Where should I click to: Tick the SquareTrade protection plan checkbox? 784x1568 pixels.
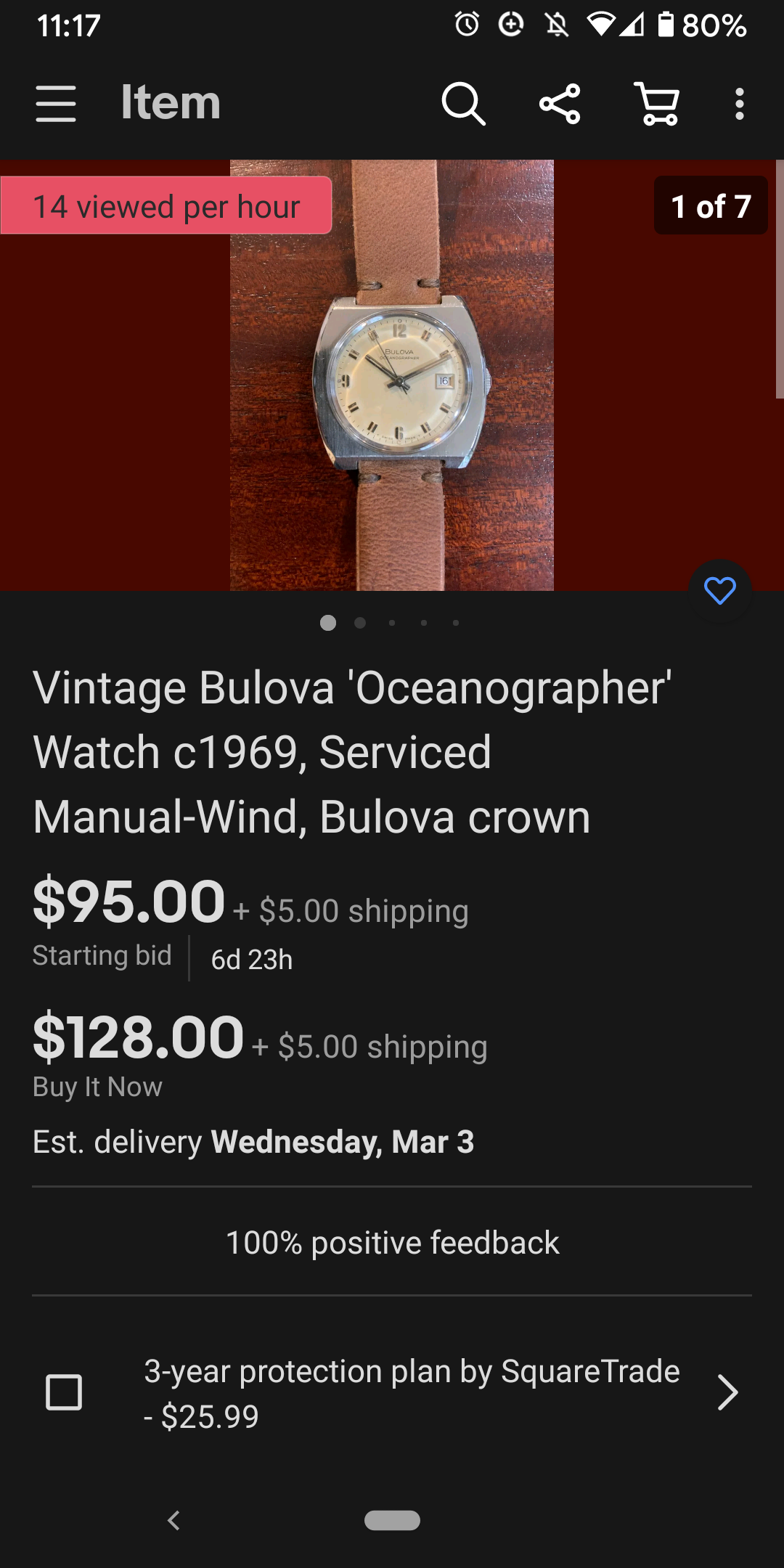coord(64,1392)
